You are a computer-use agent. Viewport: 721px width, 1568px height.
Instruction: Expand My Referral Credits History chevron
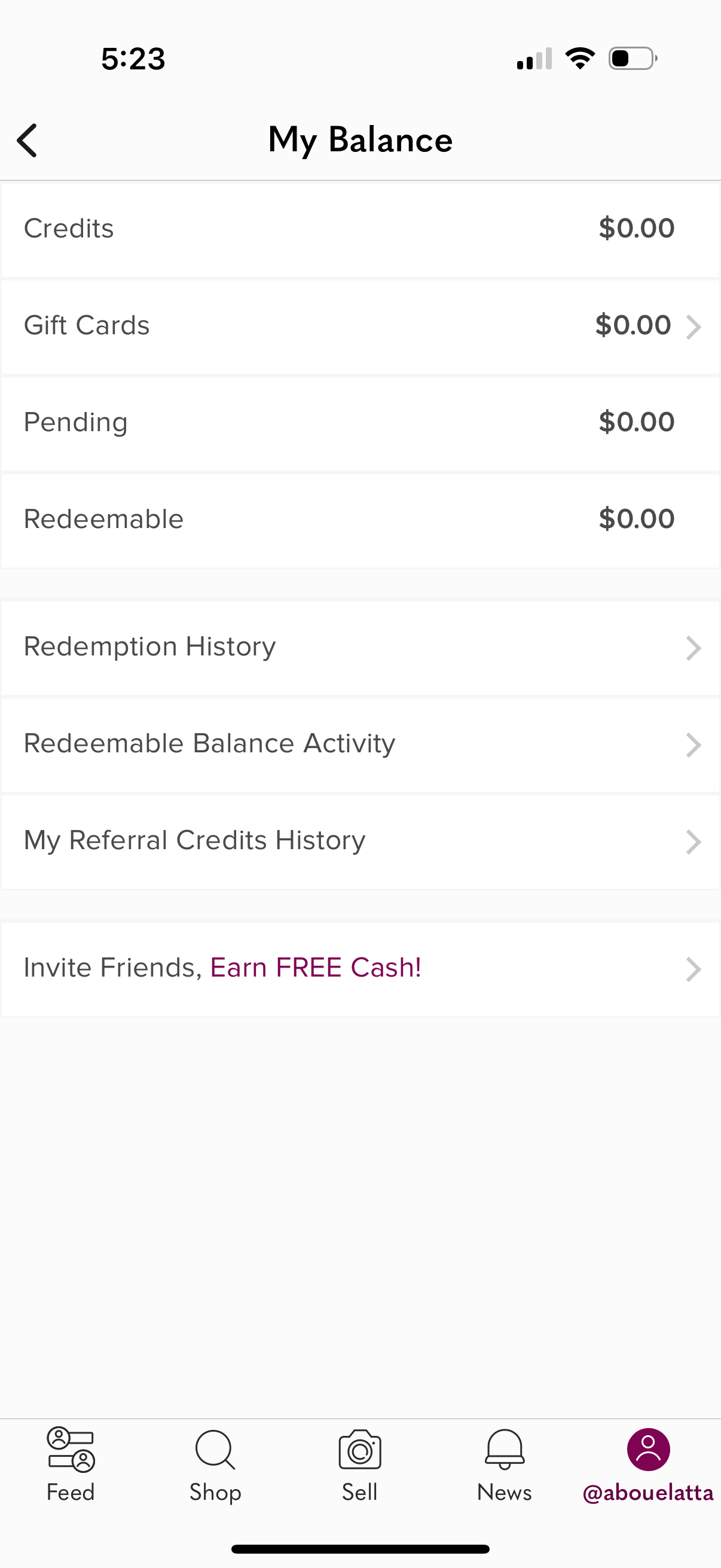693,841
